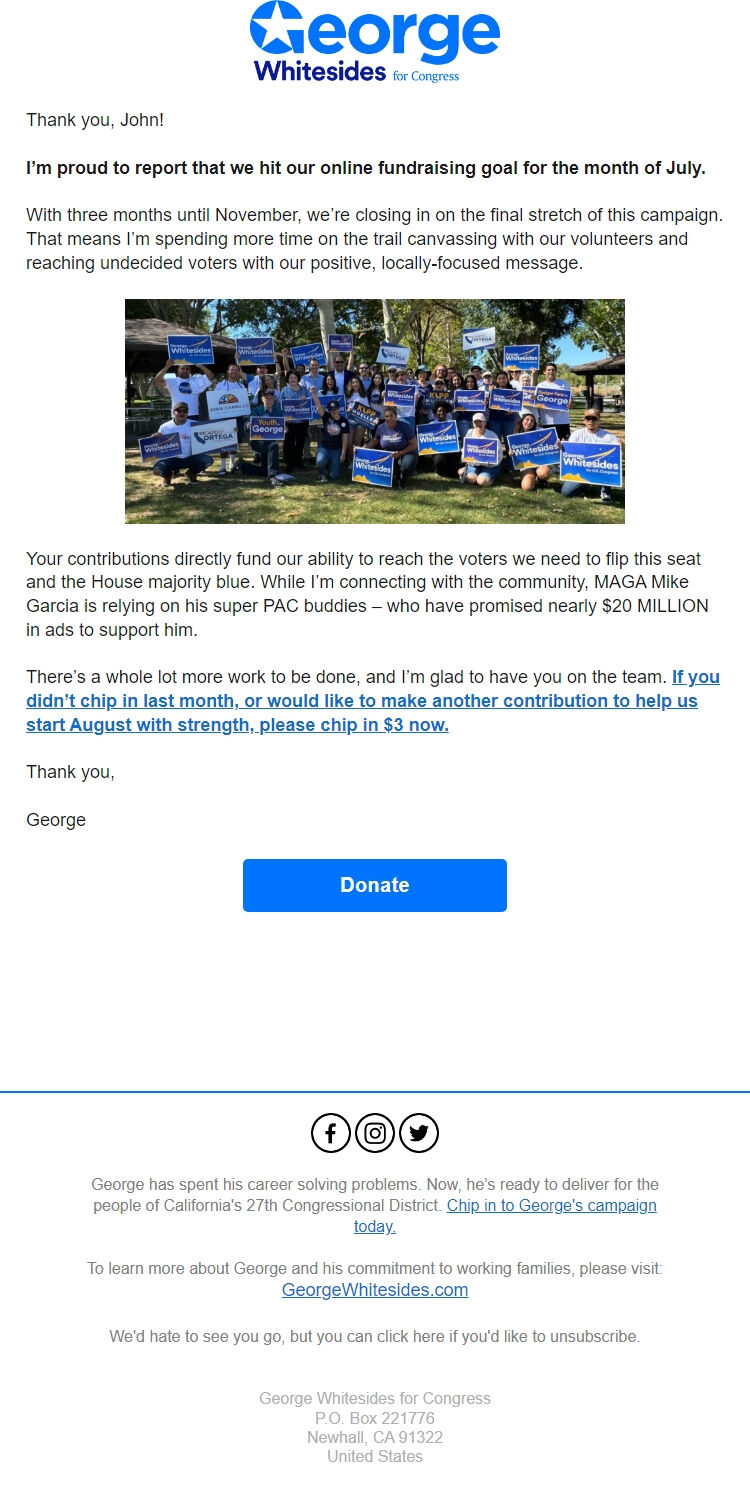Open the Instagram icon
Image resolution: width=750 pixels, height=1487 pixels.
375,1133
